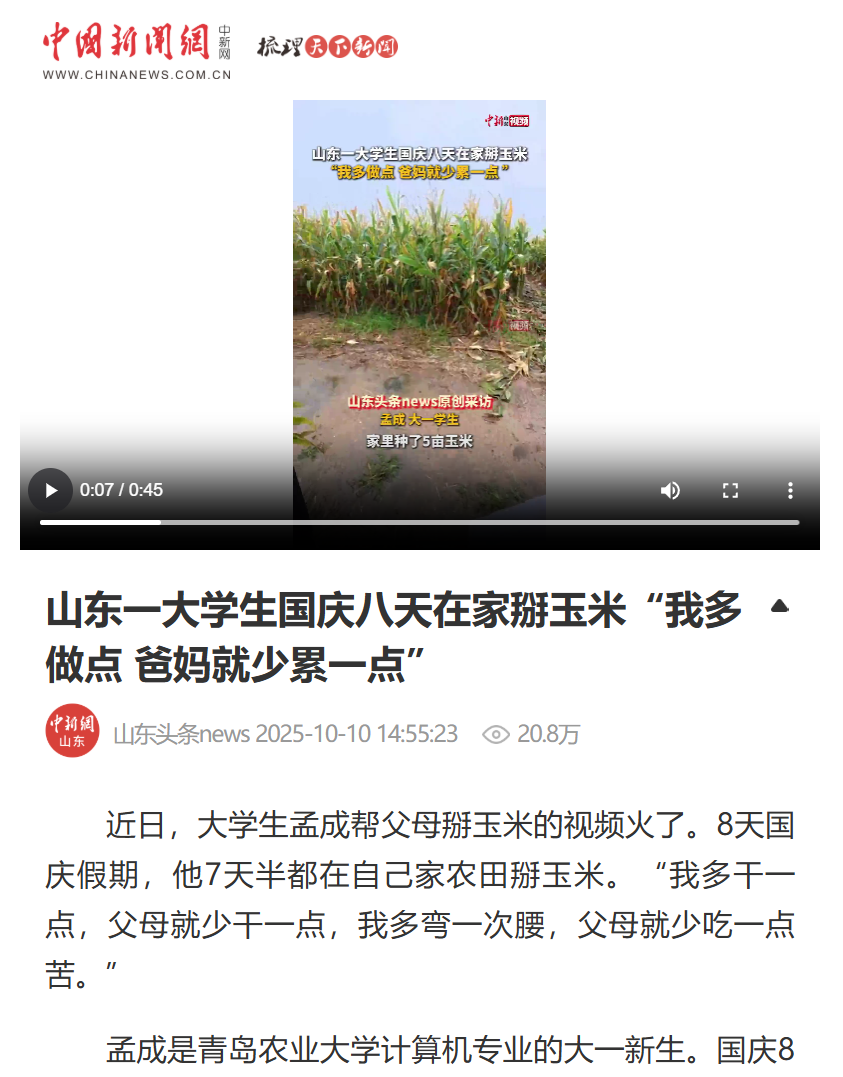The height and width of the screenshot is (1077, 843).
Task: Tap the upward arrow beside the headline
Action: coord(780,606)
